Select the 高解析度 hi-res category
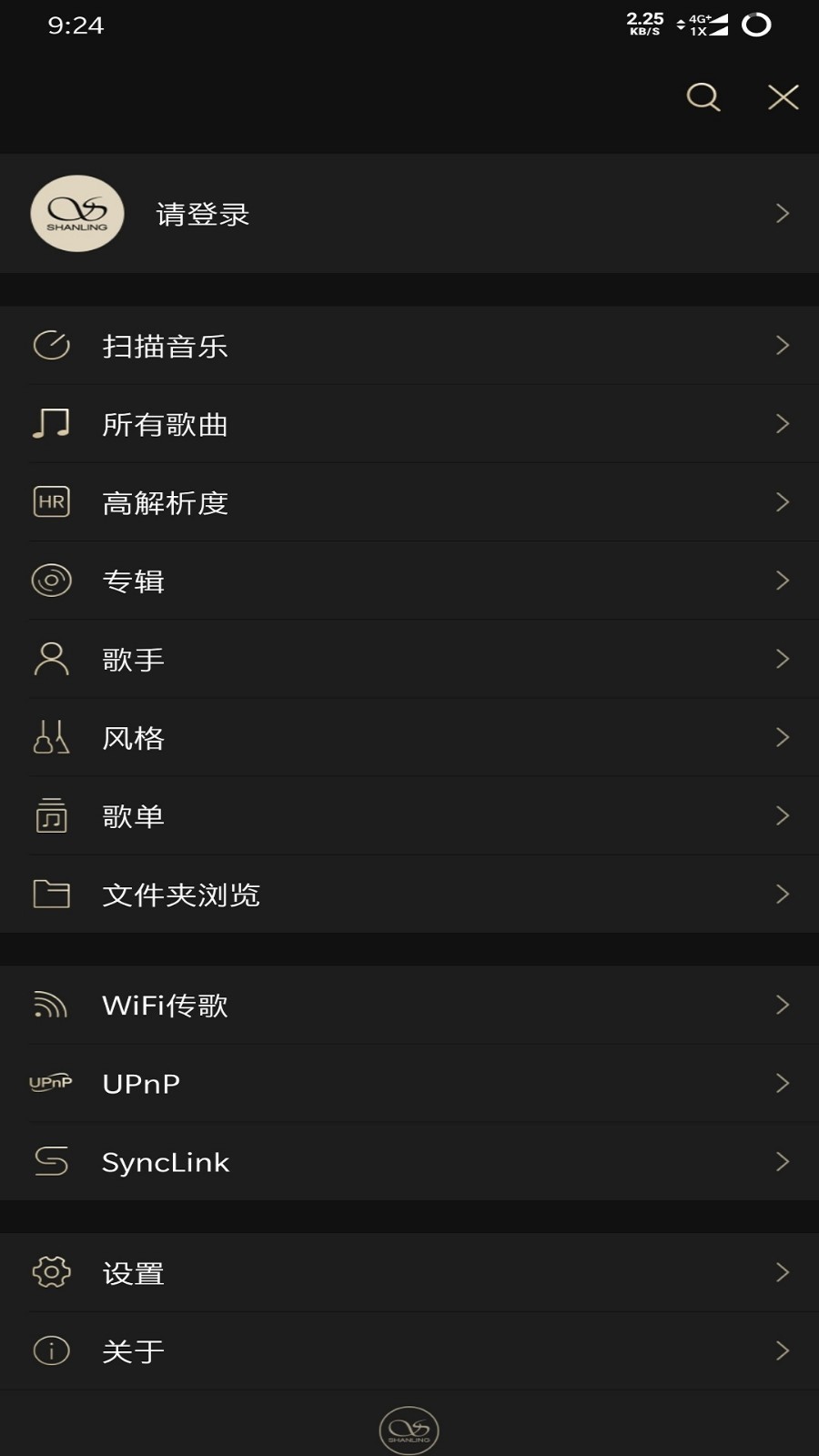The width and height of the screenshot is (819, 1456). pyautogui.click(x=409, y=502)
